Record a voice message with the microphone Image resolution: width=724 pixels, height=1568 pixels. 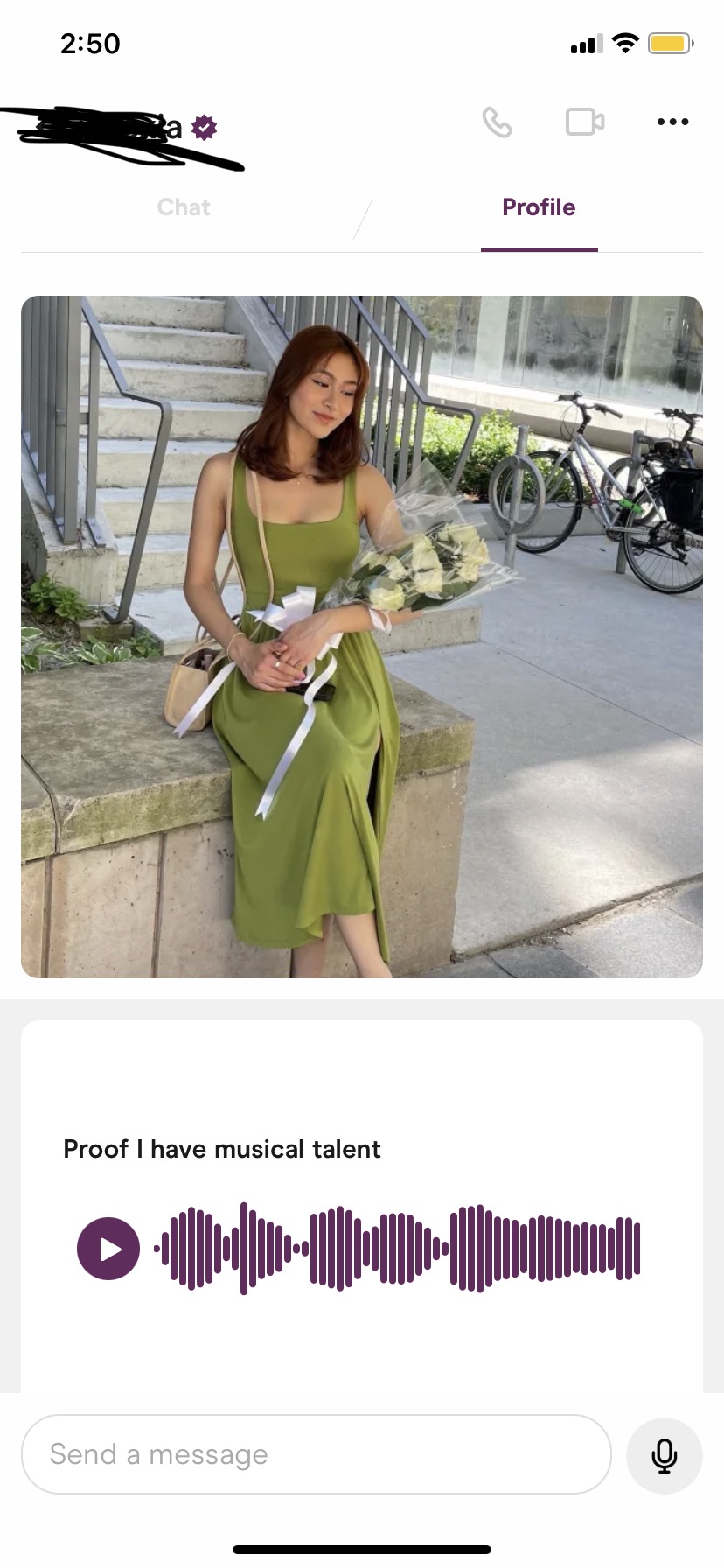(x=664, y=1455)
